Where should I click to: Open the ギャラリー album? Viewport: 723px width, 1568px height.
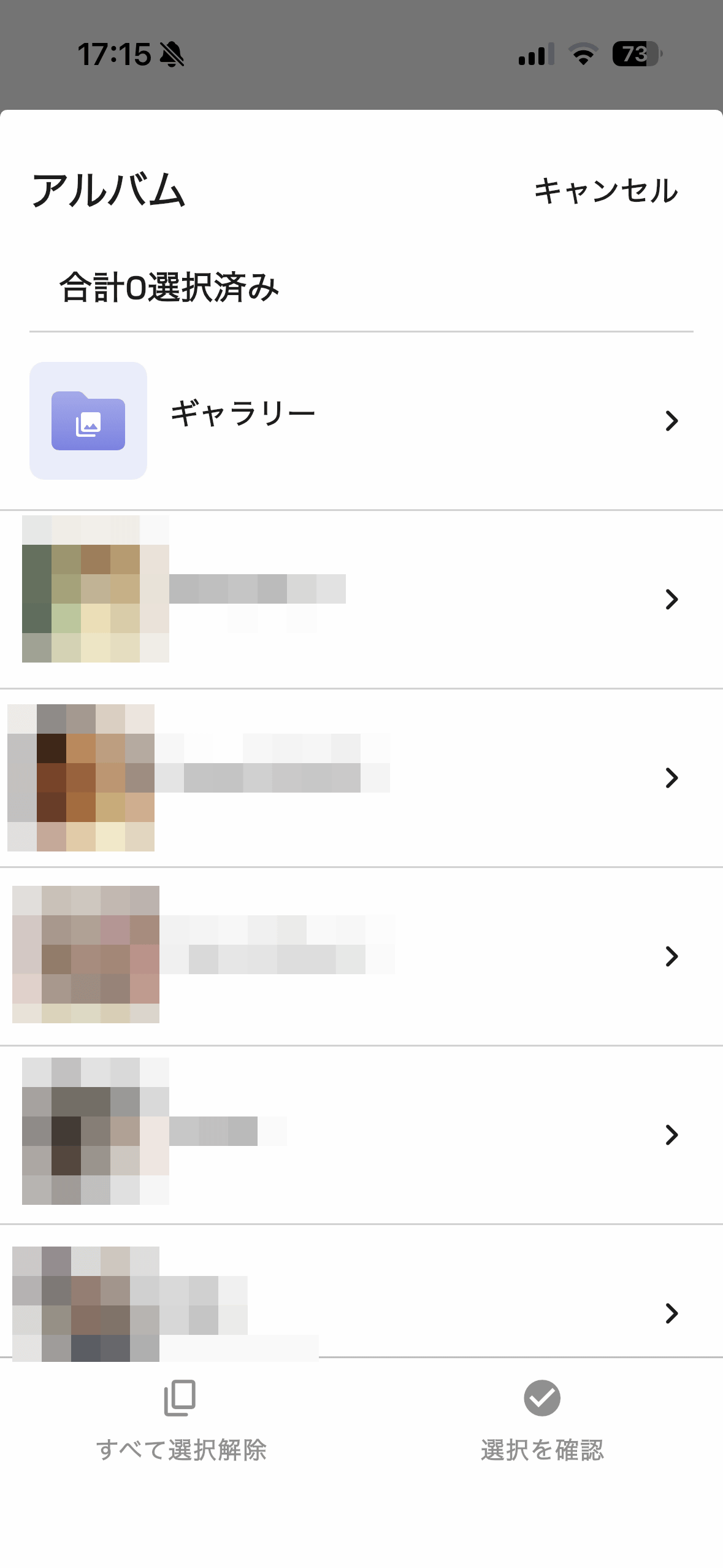361,421
